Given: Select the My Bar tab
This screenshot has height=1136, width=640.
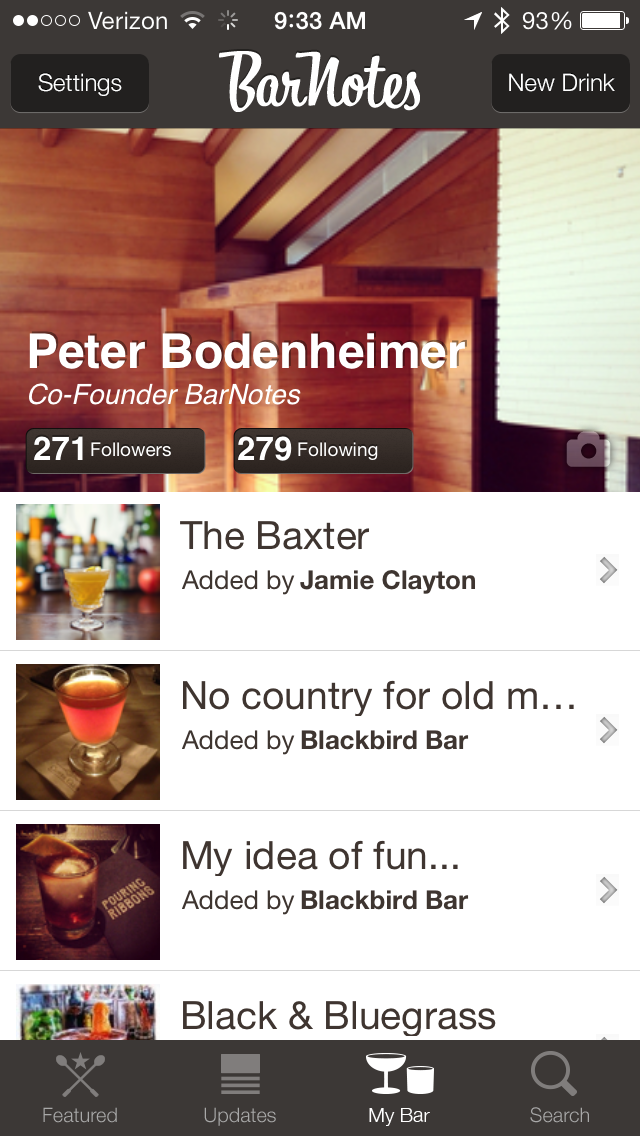Looking at the screenshot, I should point(399,1088).
